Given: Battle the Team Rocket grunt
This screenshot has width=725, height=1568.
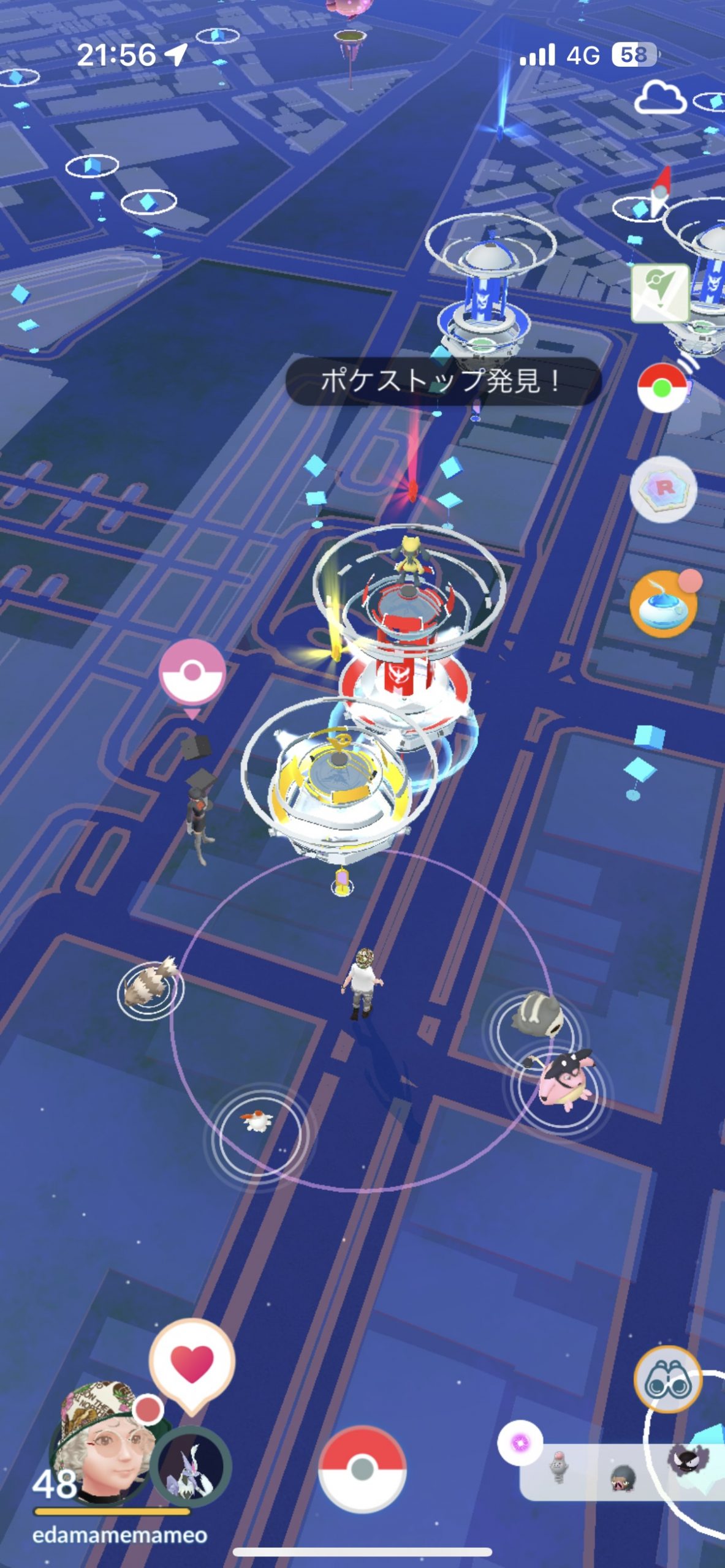Looking at the screenshot, I should pyautogui.click(x=199, y=815).
